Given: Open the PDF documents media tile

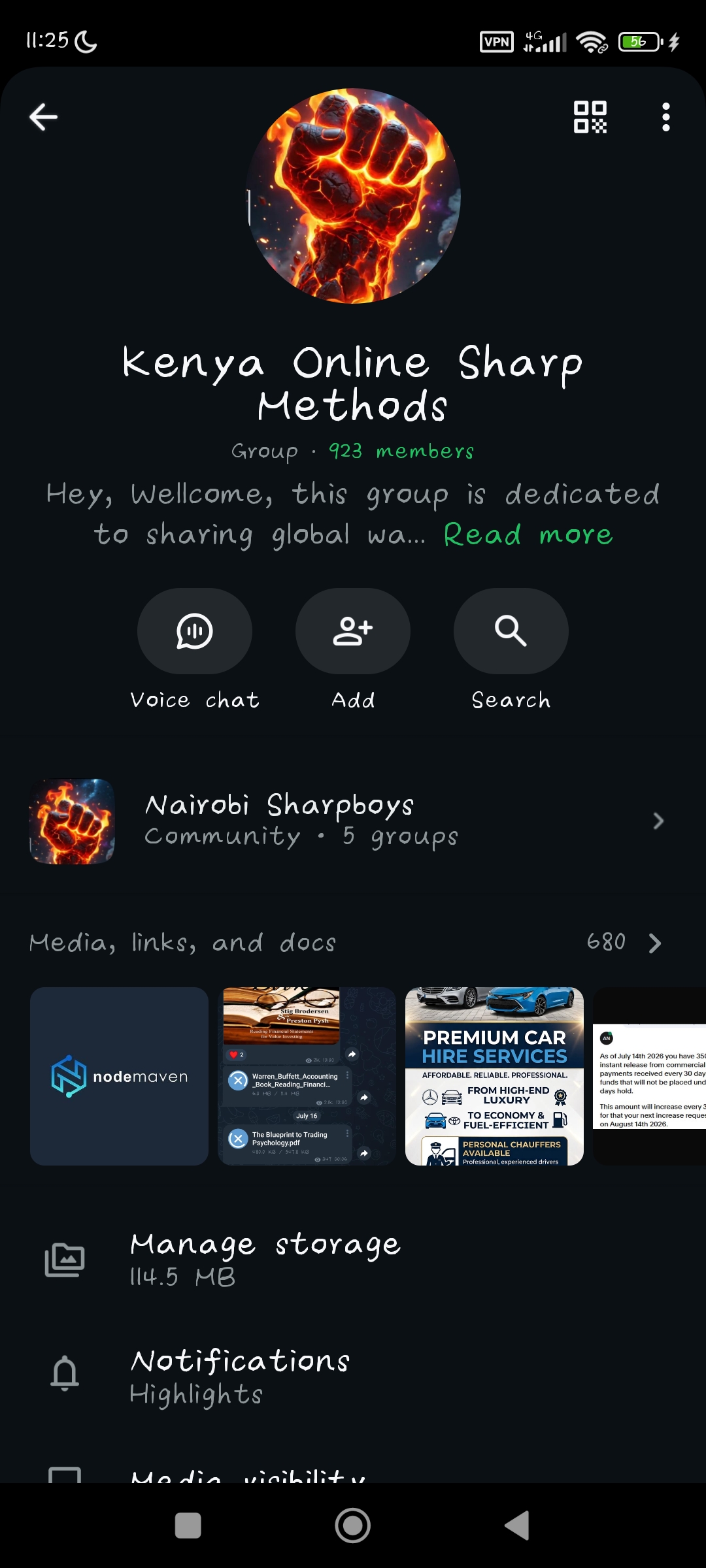Looking at the screenshot, I should click(x=307, y=1076).
